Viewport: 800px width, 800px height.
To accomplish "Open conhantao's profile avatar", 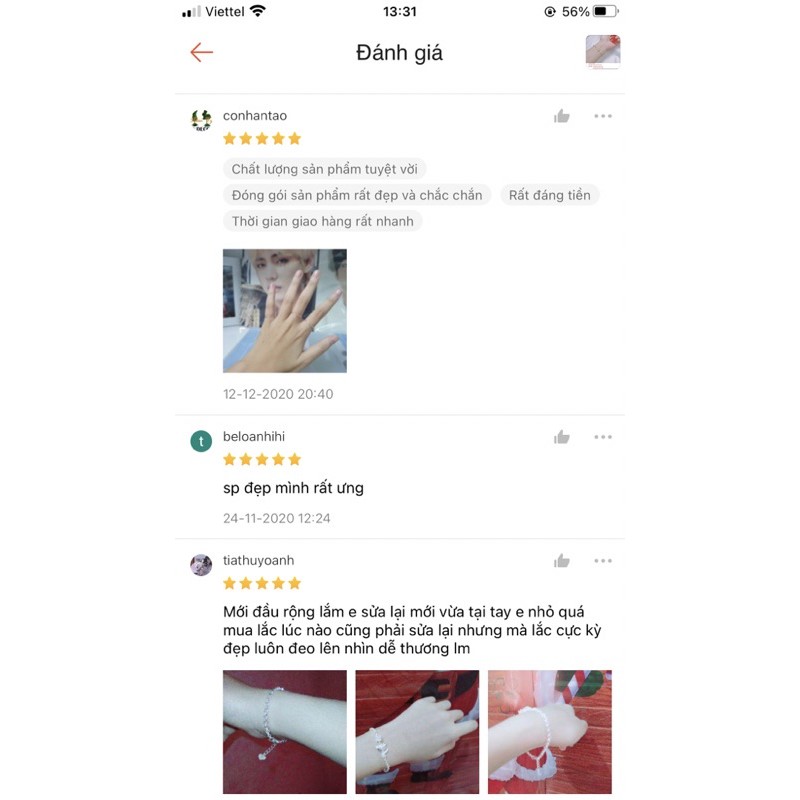I will pyautogui.click(x=201, y=120).
